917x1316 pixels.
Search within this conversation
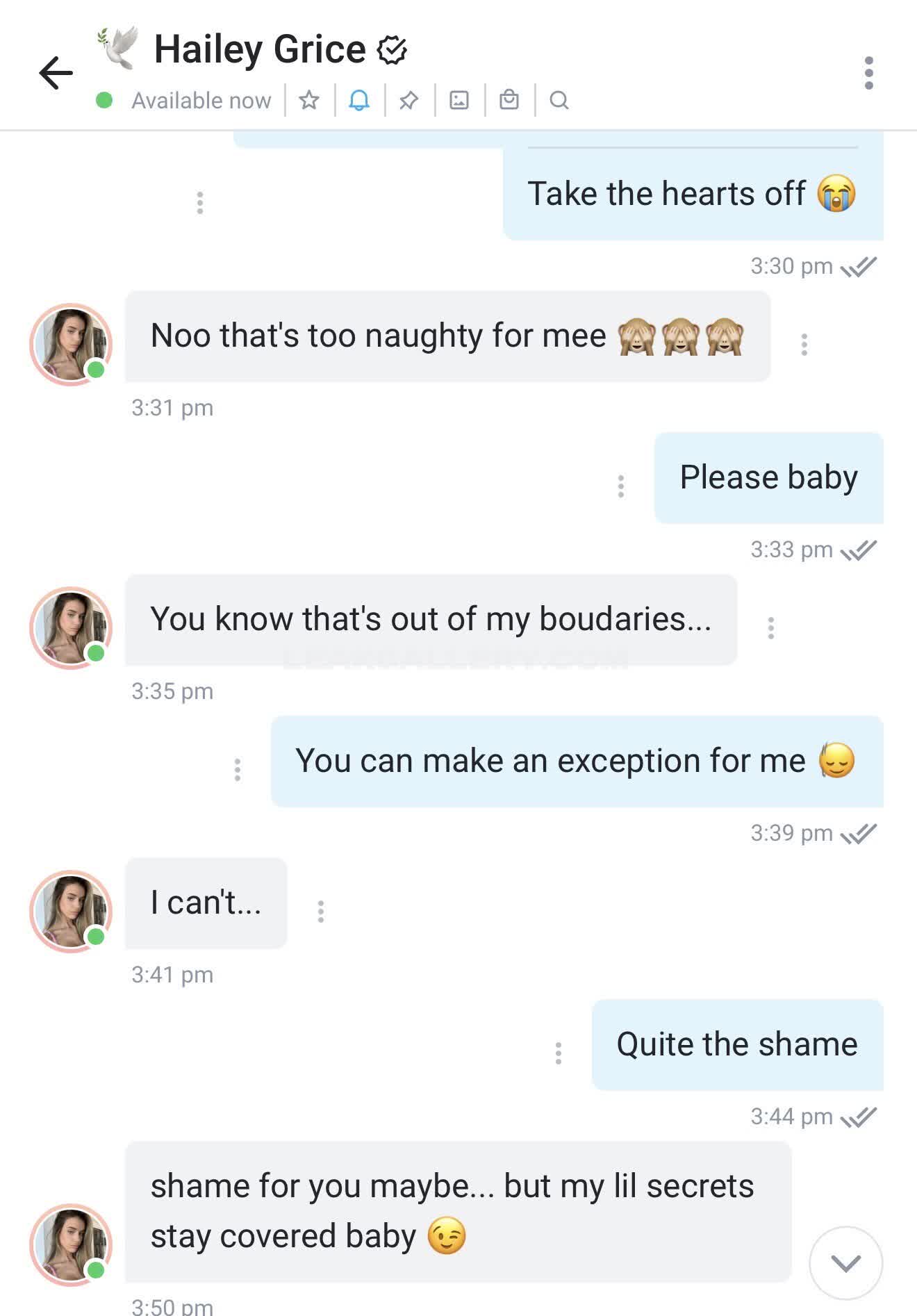click(x=559, y=101)
